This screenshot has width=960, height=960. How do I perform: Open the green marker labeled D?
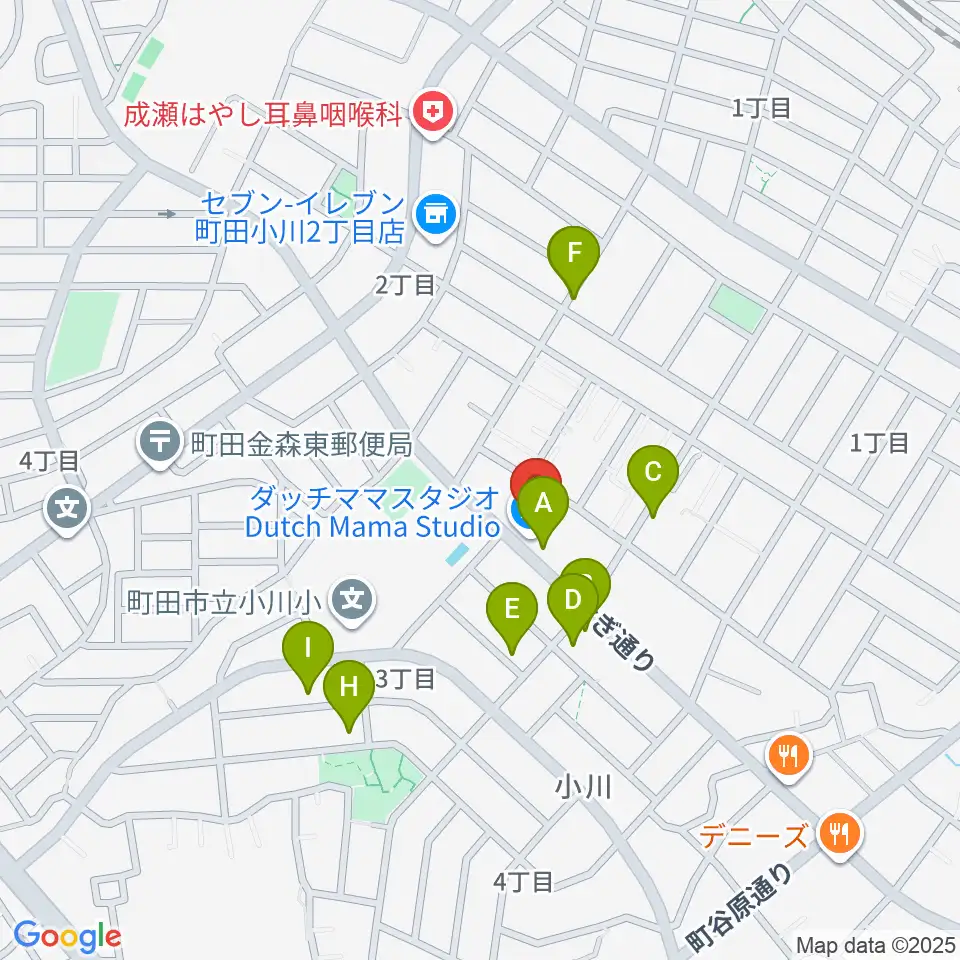click(x=572, y=609)
